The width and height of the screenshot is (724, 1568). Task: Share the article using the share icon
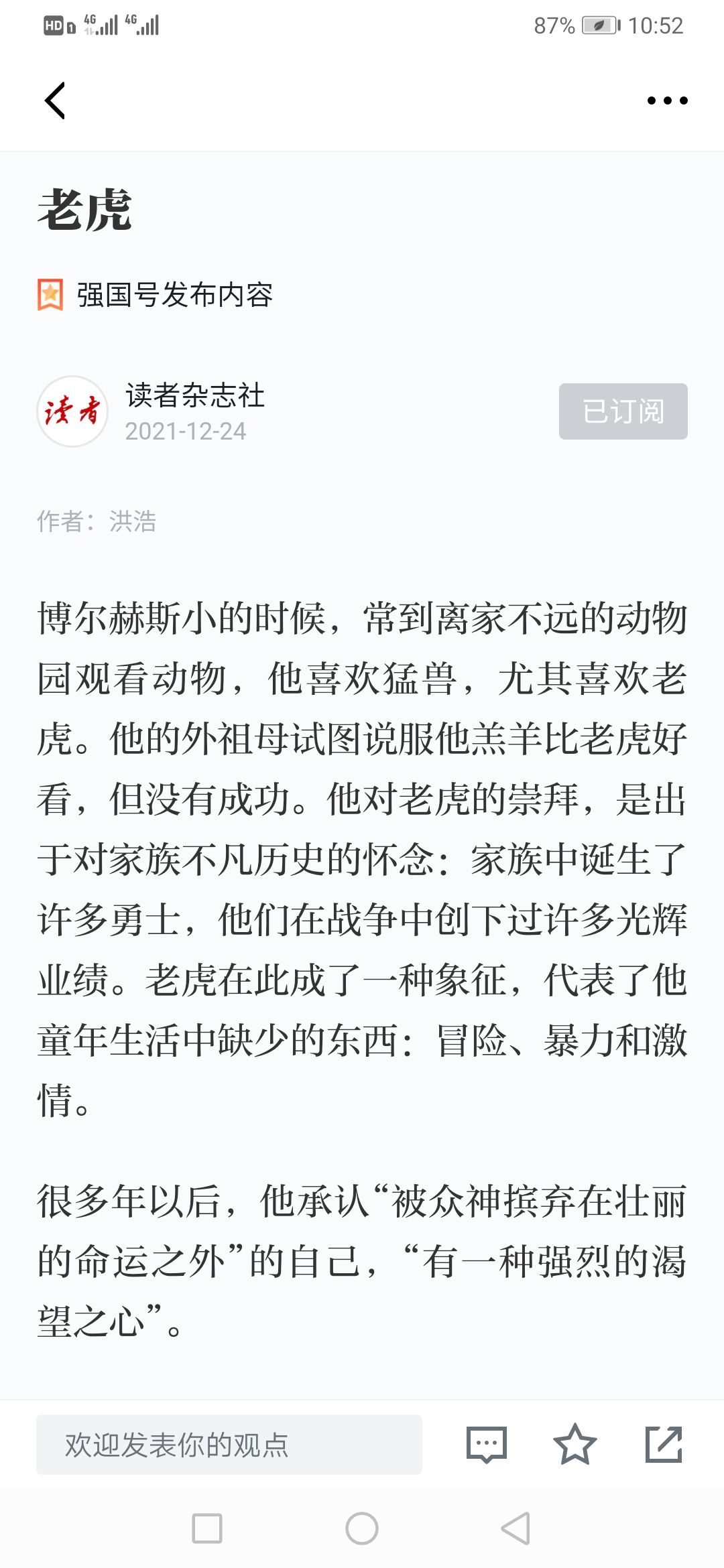pyautogui.click(x=664, y=1445)
